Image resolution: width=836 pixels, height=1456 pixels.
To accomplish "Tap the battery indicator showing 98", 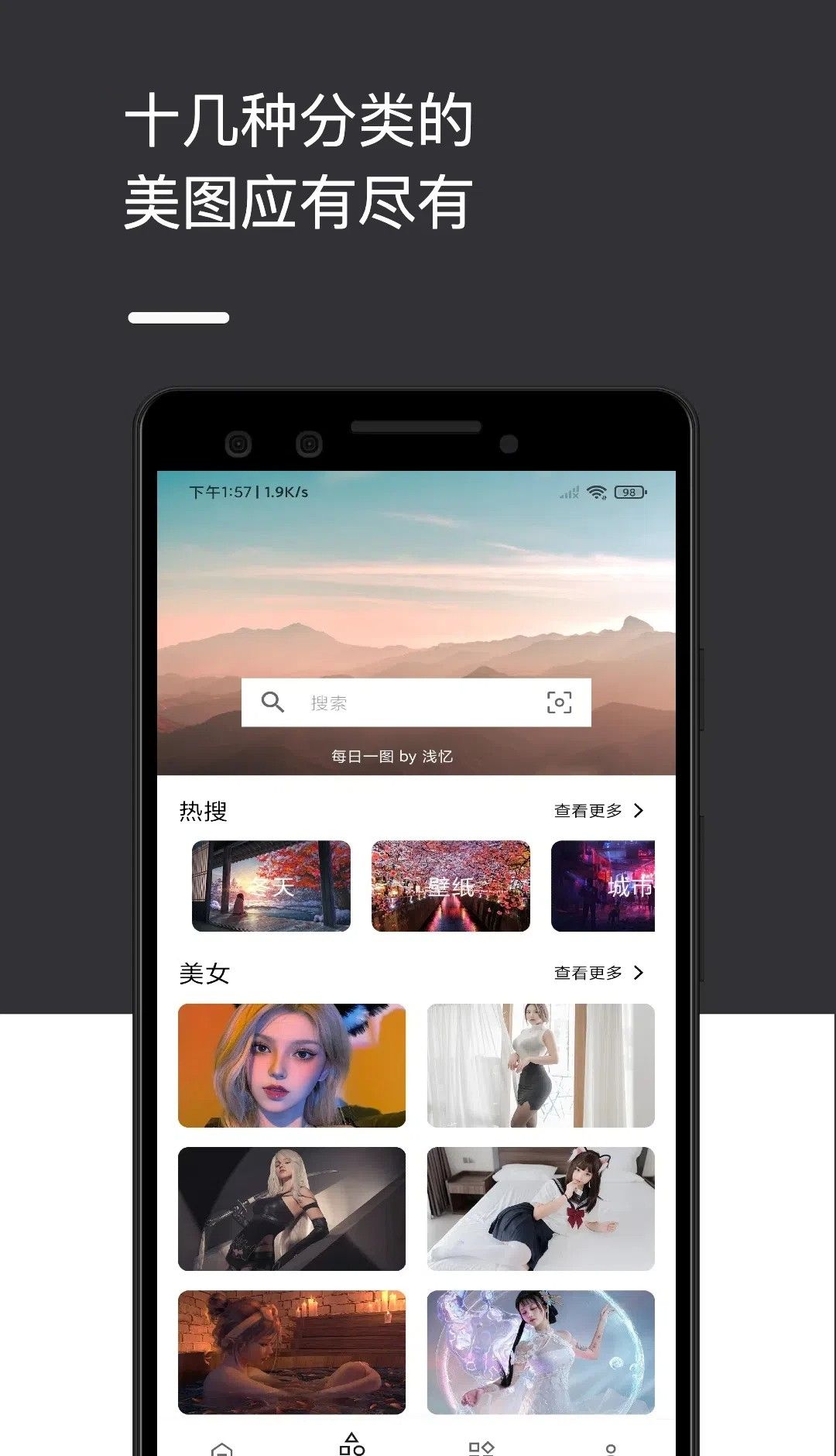I will click(x=629, y=491).
